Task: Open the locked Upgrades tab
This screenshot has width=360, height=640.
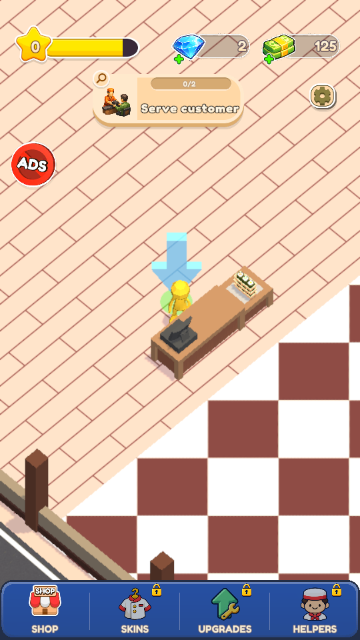Action: click(225, 610)
